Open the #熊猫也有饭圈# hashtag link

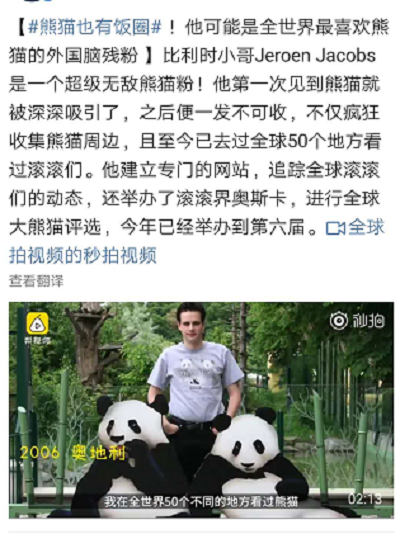(x=95, y=27)
